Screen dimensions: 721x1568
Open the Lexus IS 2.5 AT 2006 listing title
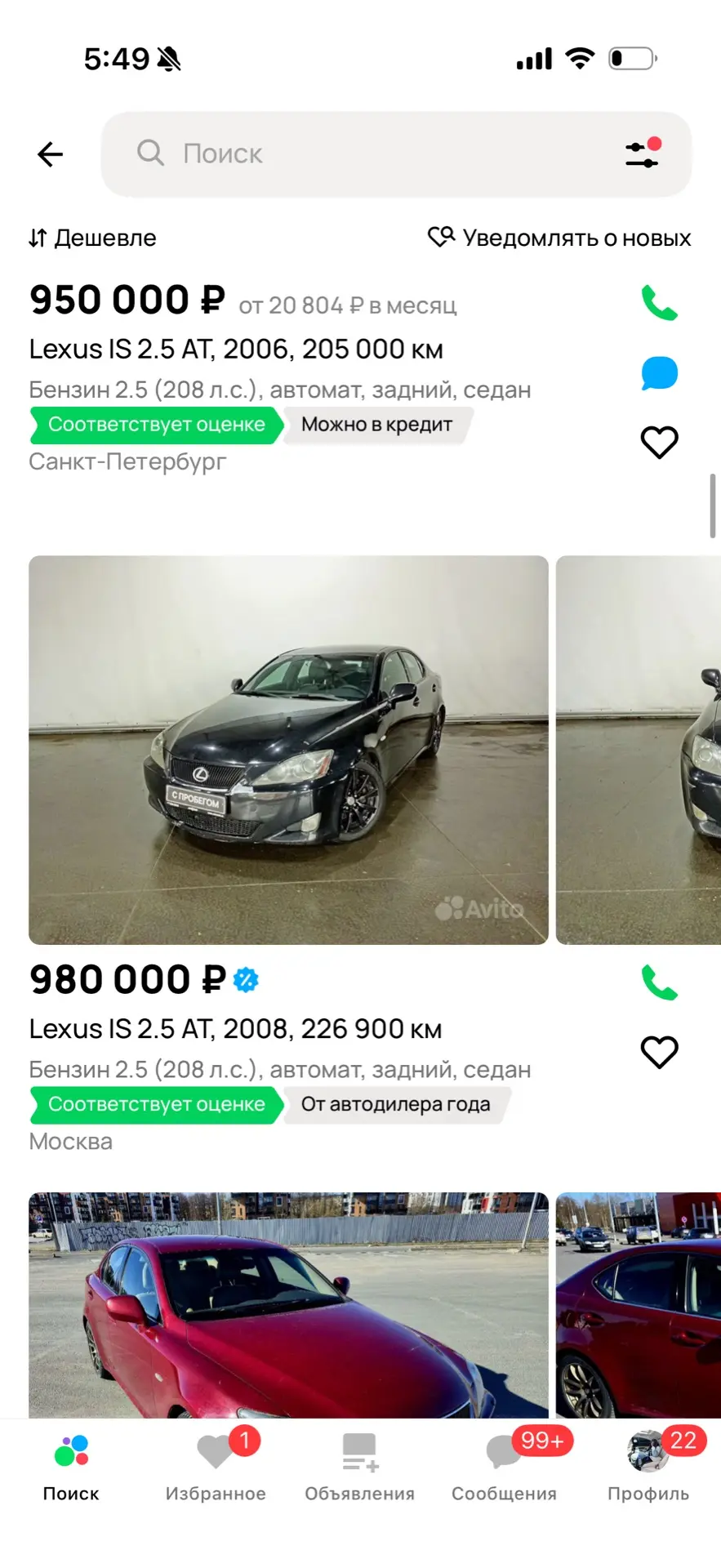(235, 349)
